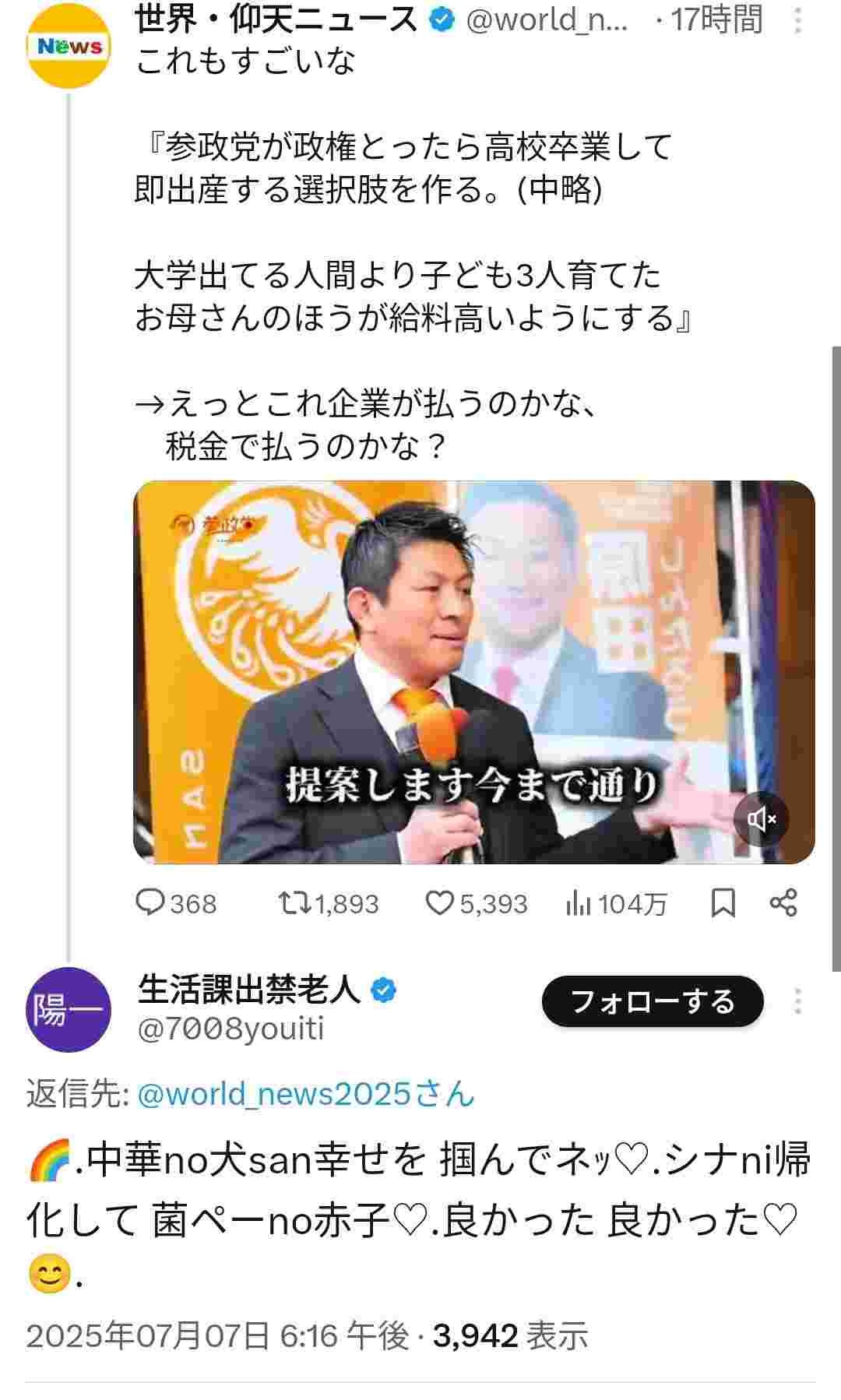Open more options for 生活課出禁老人 reply
The image size is (841, 1400).
pyautogui.click(x=797, y=1001)
